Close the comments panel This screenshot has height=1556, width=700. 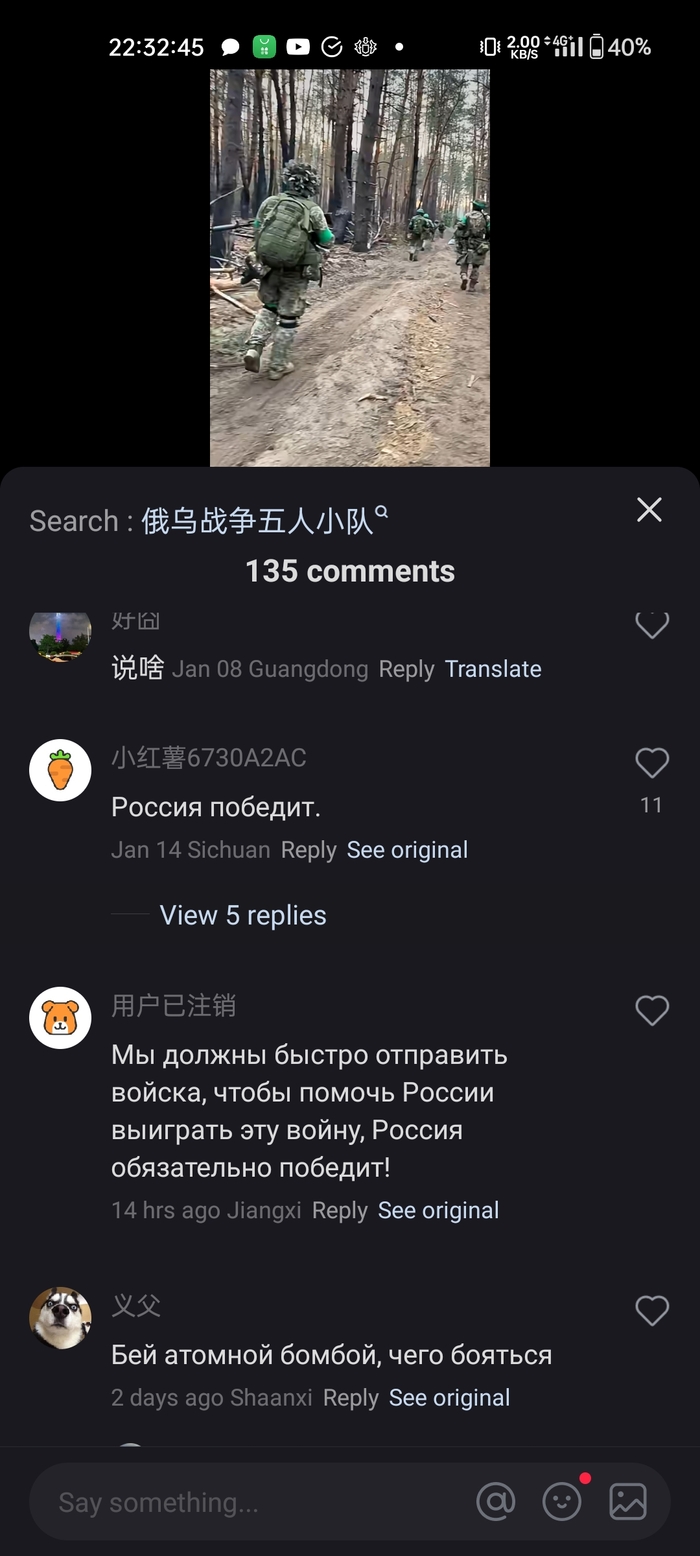(649, 510)
